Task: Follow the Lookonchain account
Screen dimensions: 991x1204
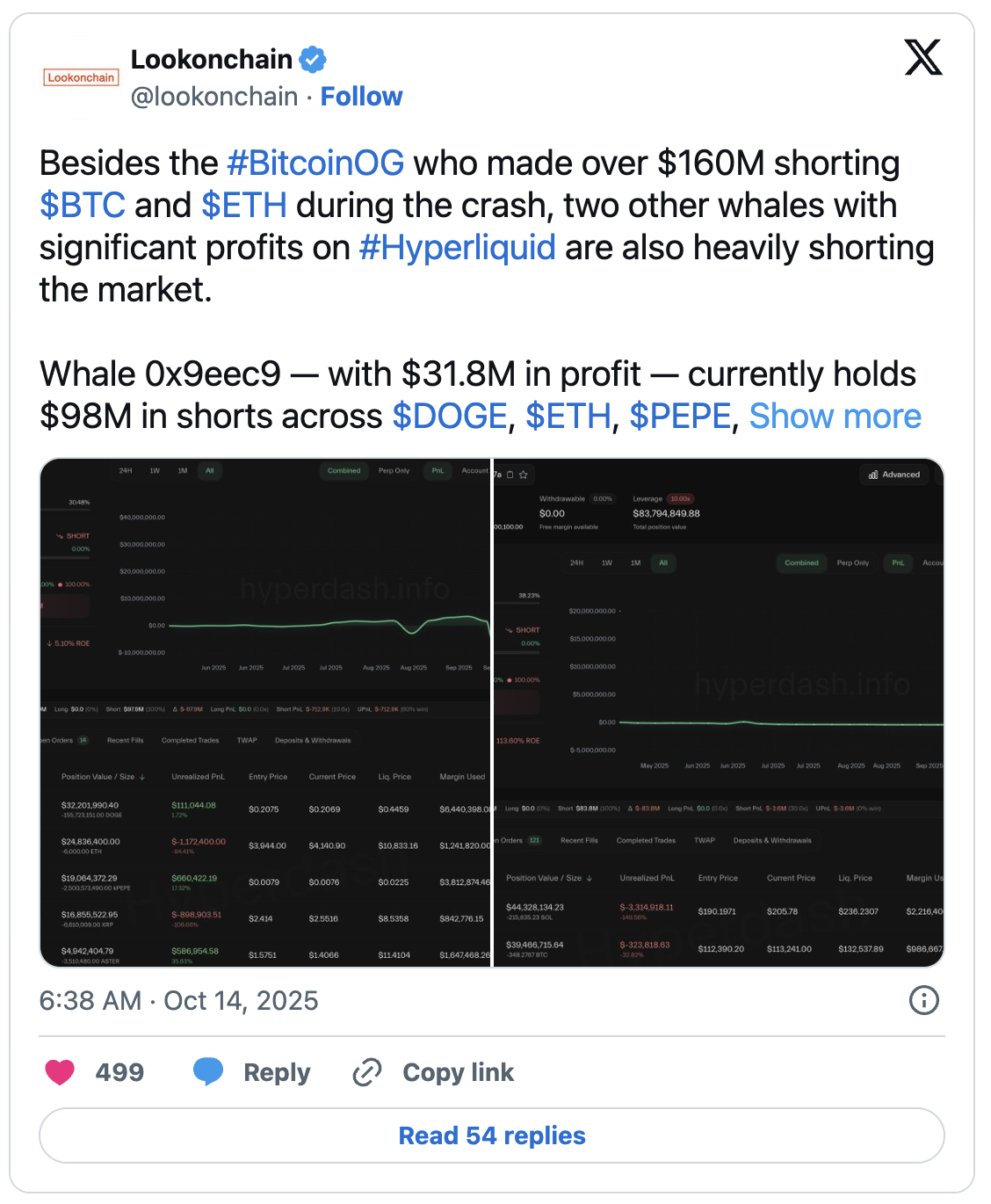Action: pyautogui.click(x=361, y=97)
